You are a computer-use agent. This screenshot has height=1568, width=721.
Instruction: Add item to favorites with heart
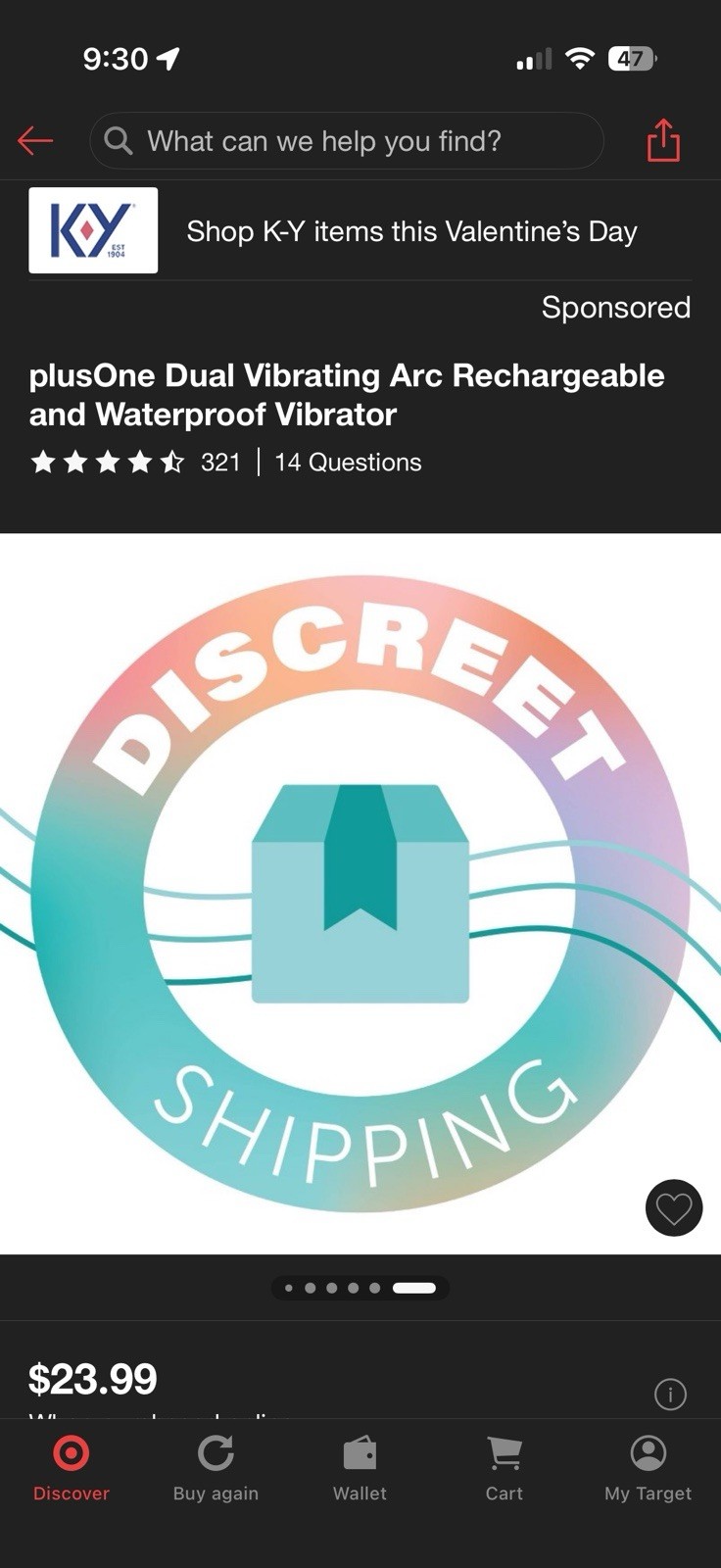coord(674,1208)
